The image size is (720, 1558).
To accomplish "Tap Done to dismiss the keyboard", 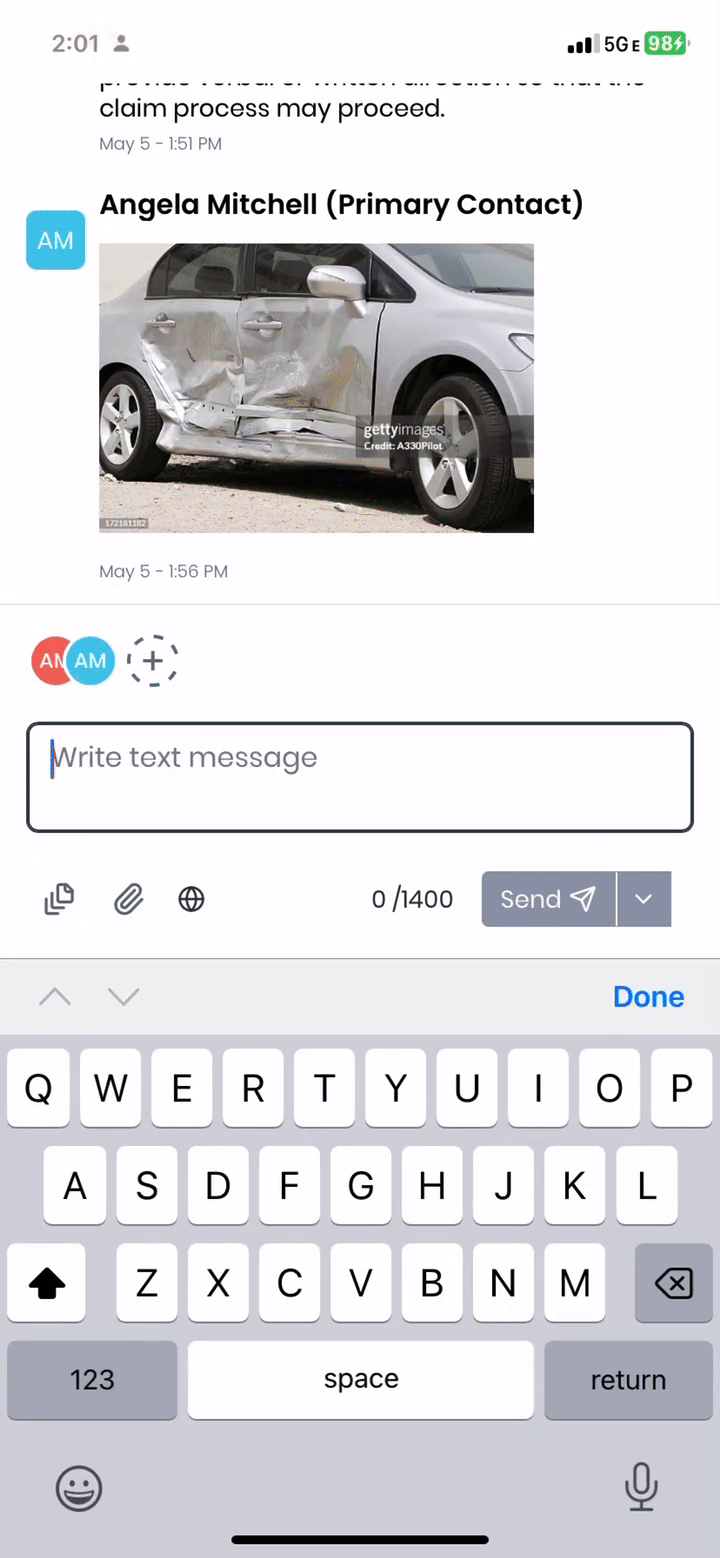I will [x=648, y=996].
